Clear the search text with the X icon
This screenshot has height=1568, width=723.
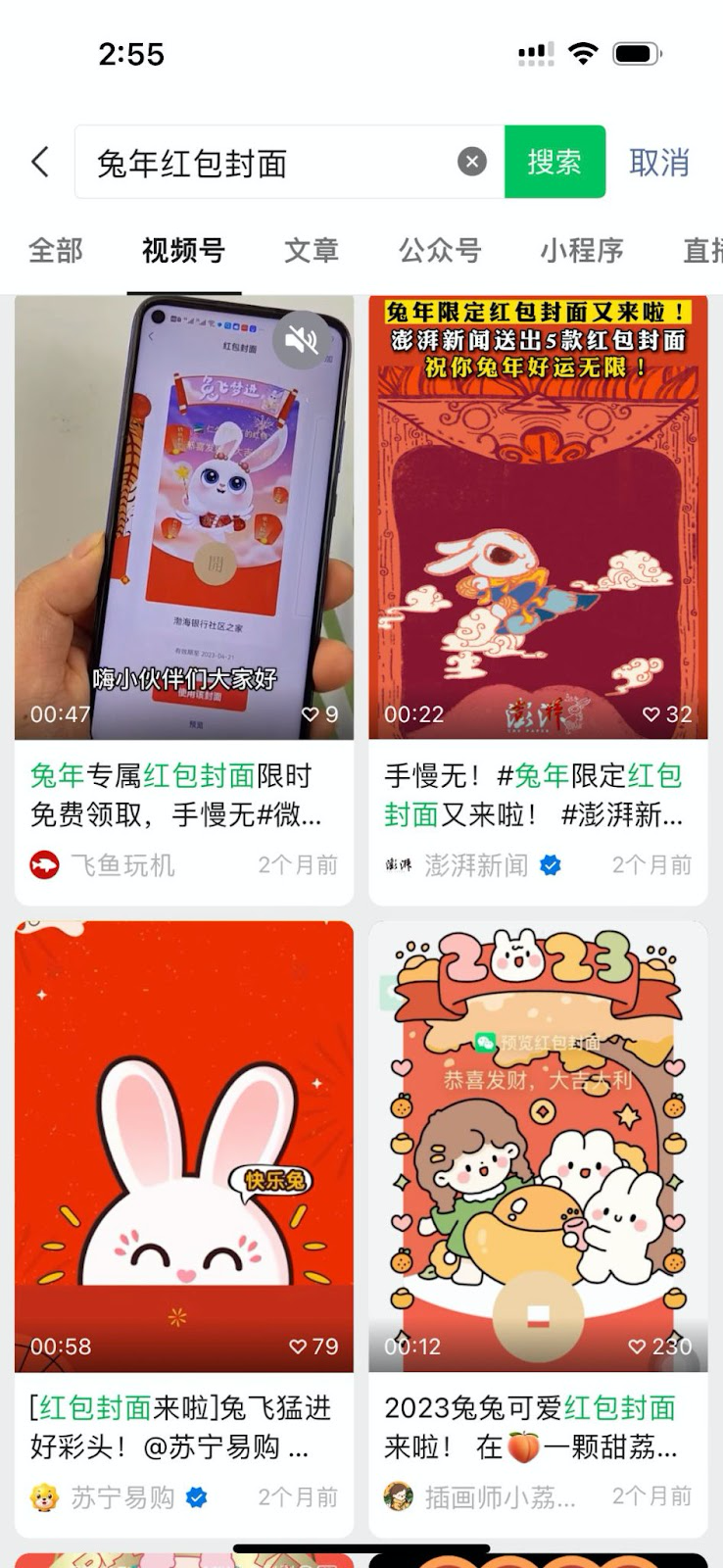(472, 162)
